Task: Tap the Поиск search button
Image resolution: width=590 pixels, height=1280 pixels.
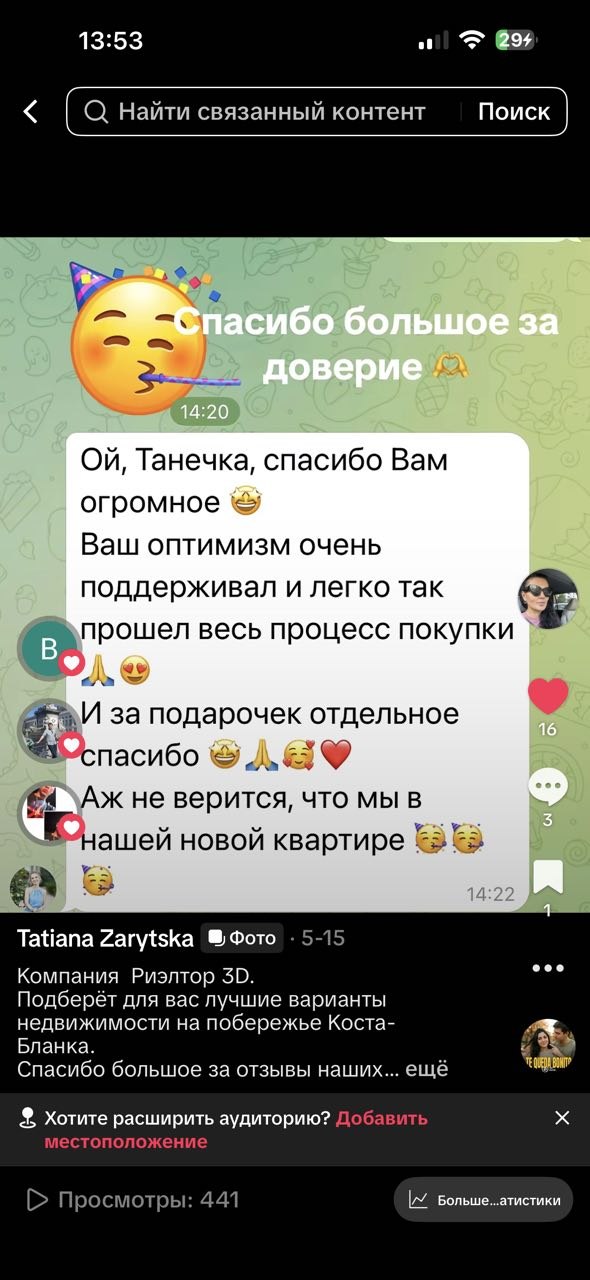Action: [x=514, y=112]
